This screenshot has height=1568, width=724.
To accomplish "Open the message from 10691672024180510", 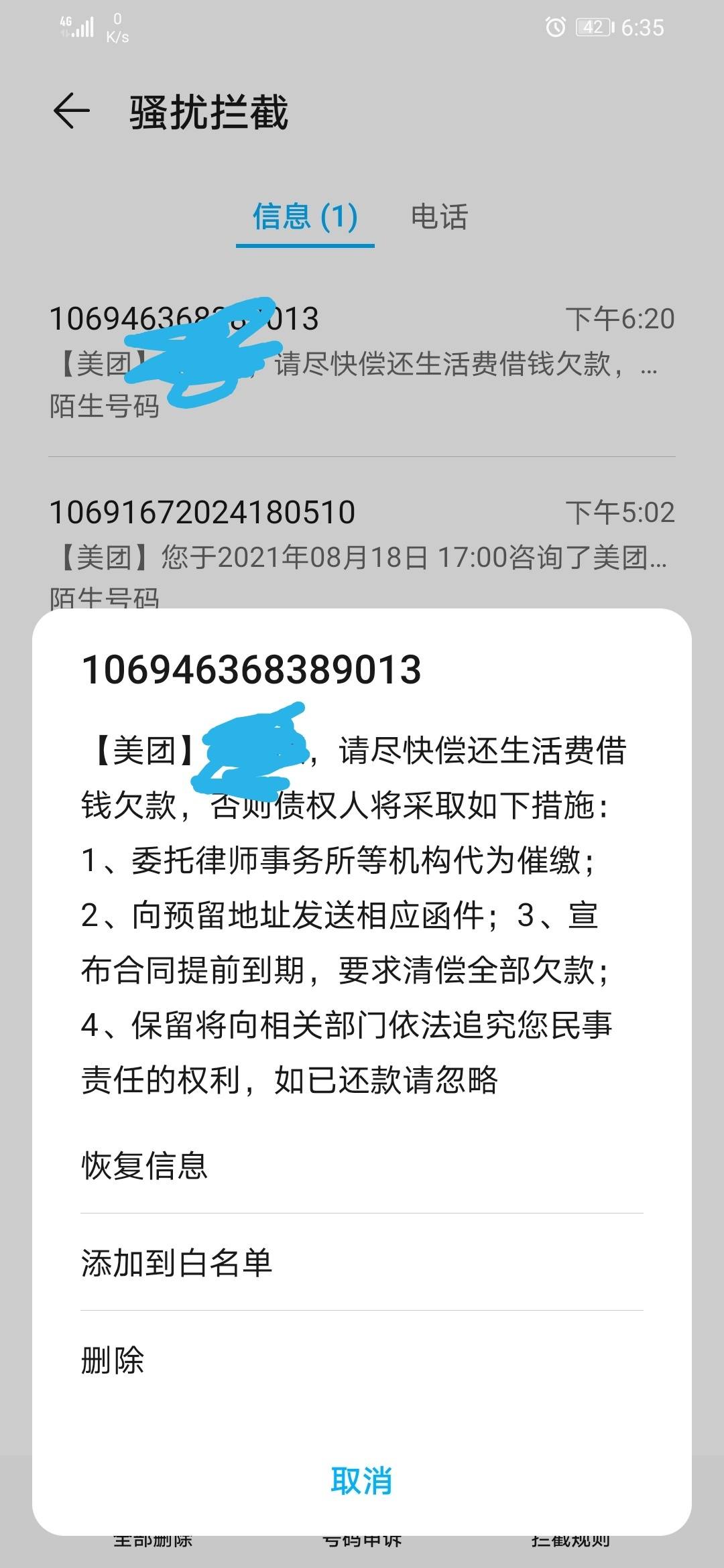I will pyautogui.click(x=362, y=543).
